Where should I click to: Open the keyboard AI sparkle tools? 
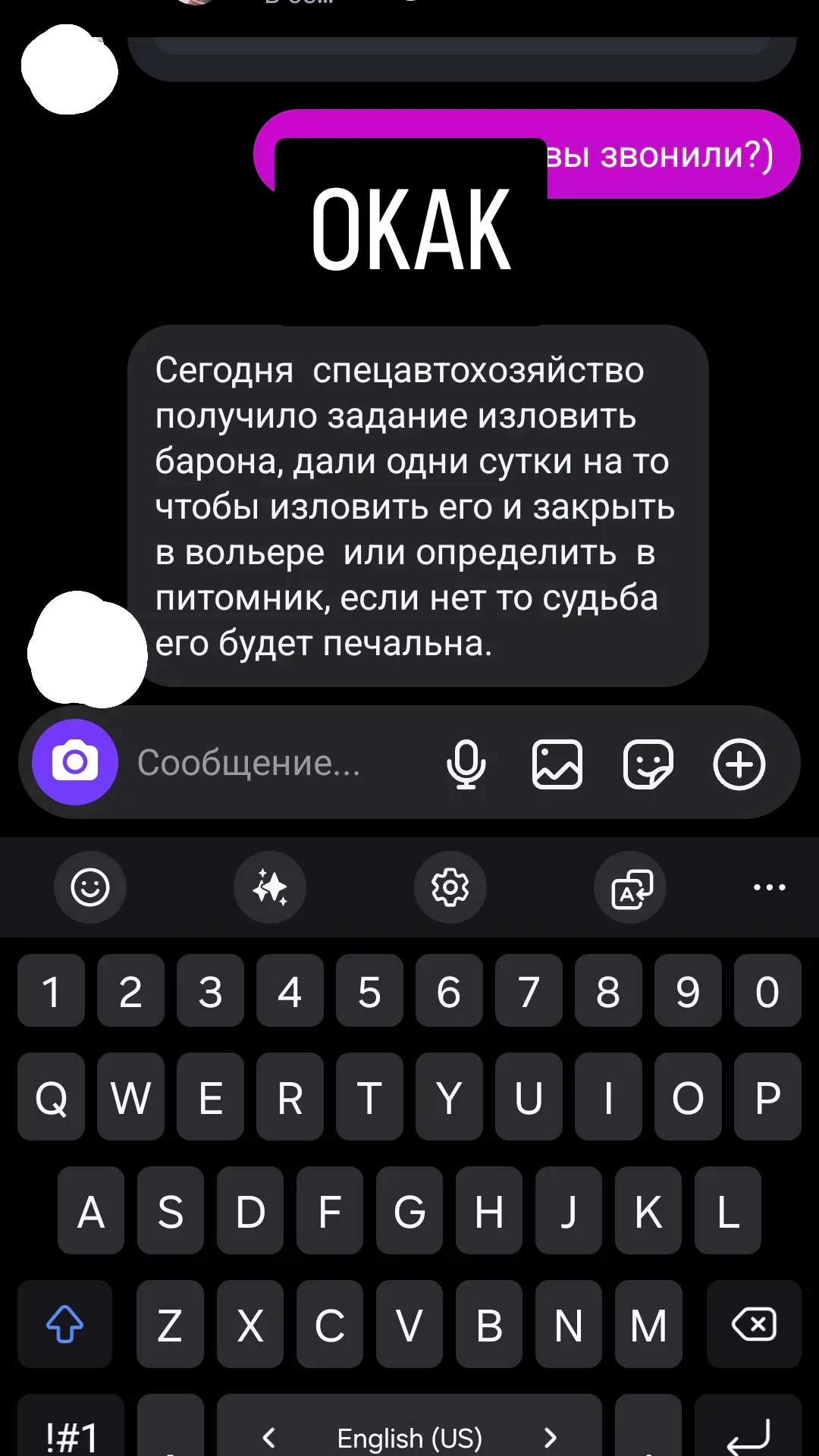click(x=270, y=887)
